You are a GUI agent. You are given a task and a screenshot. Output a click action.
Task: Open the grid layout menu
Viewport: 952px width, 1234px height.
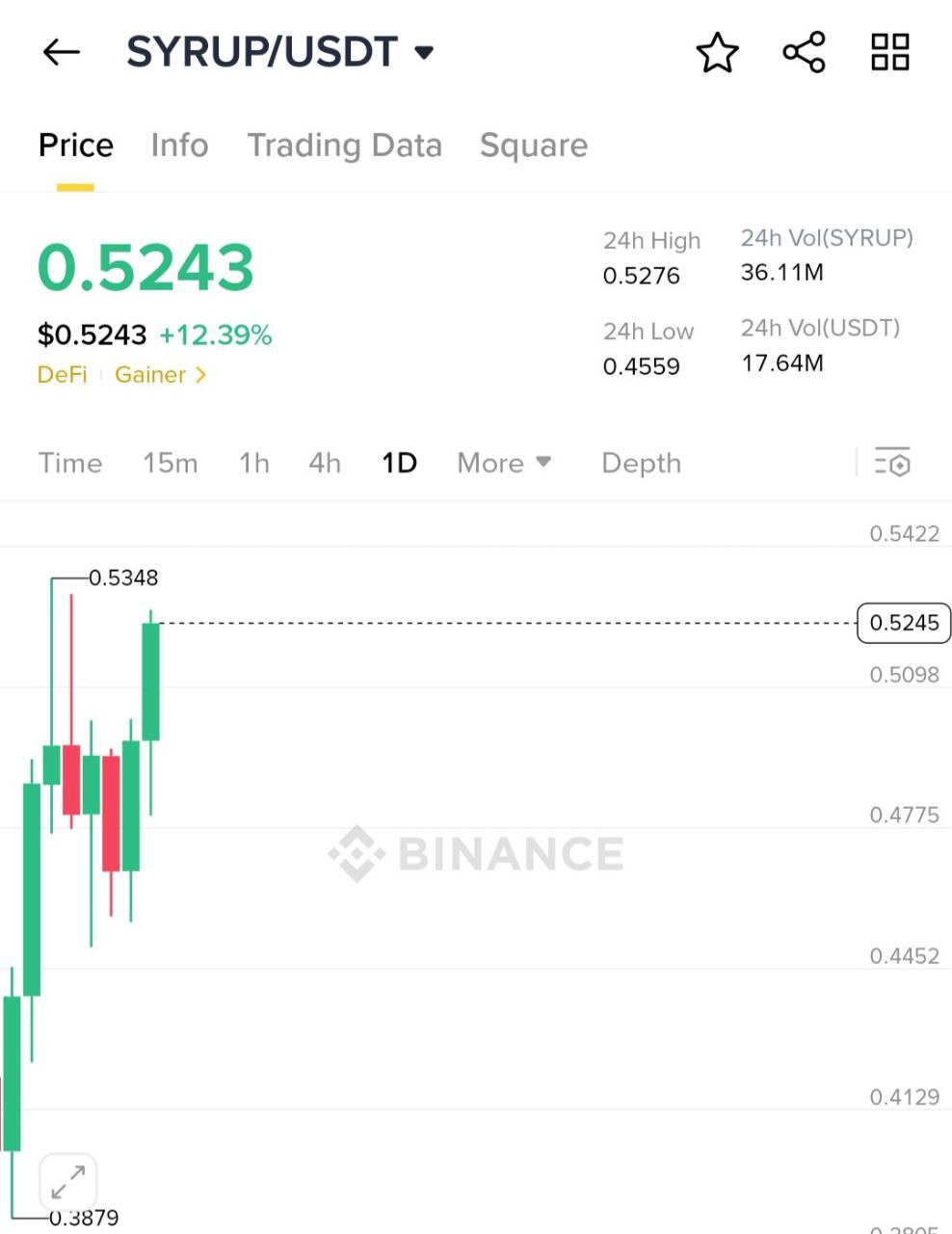click(x=889, y=52)
